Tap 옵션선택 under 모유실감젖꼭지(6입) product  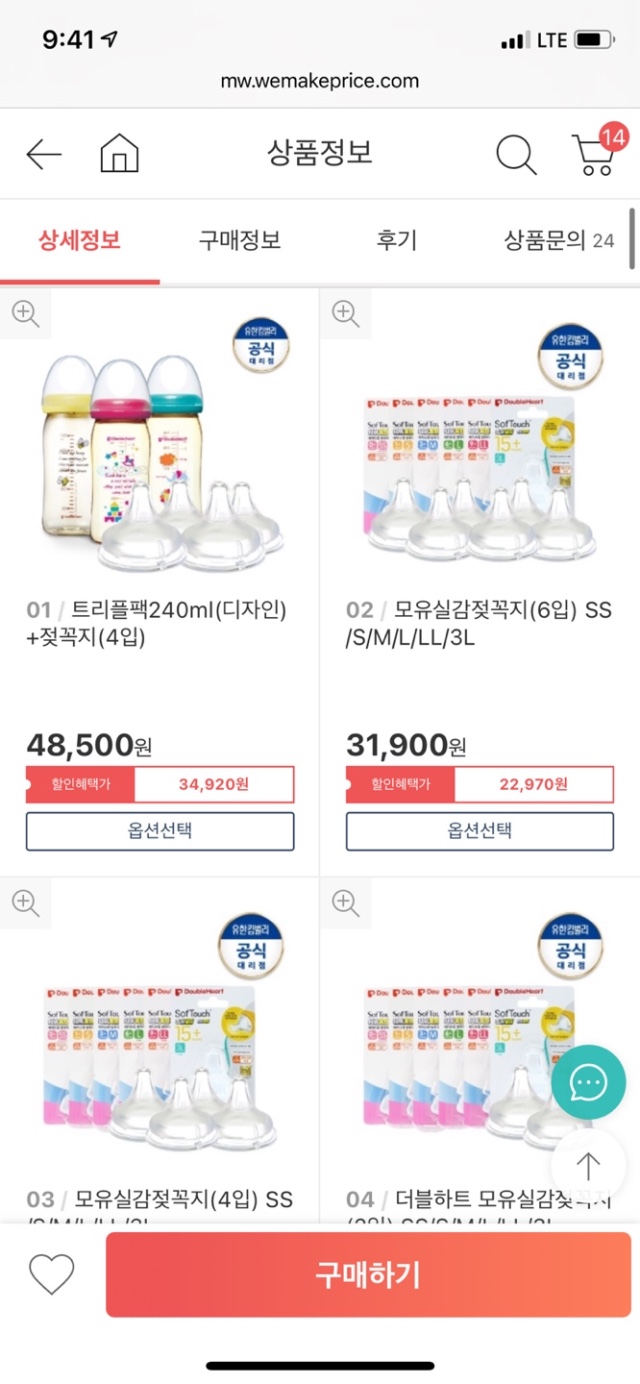[x=480, y=831]
